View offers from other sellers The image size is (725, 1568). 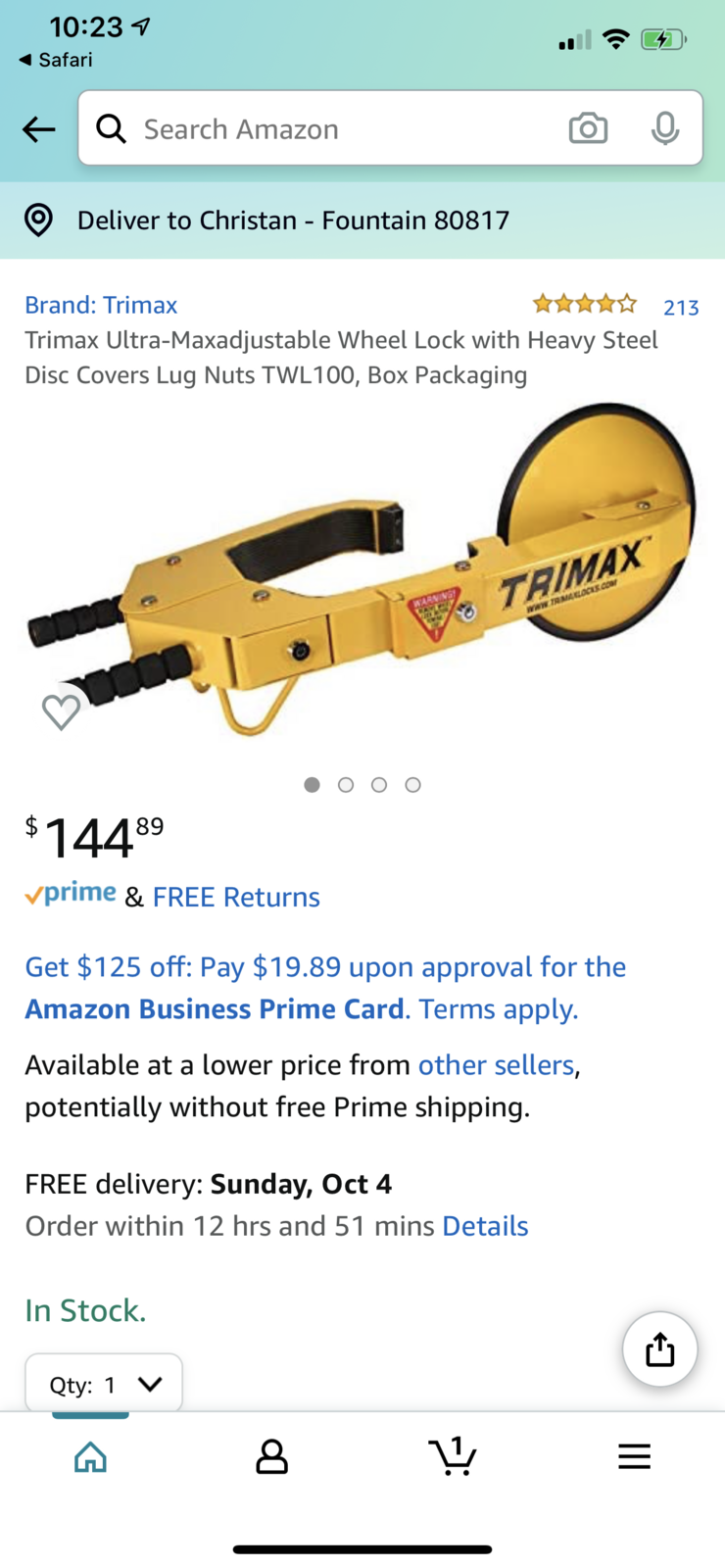(496, 1065)
